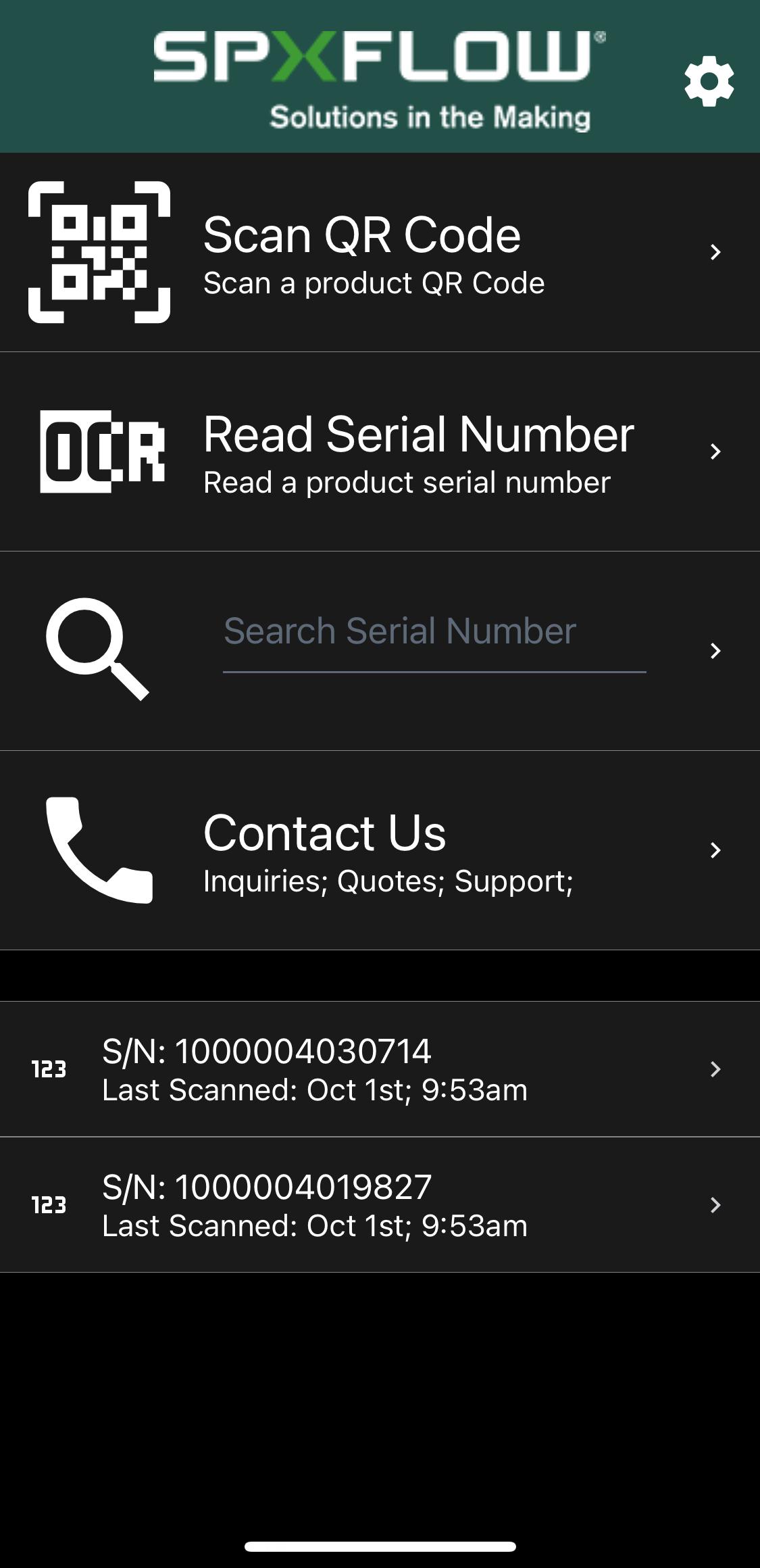Open the settings gear icon
This screenshot has height=1568, width=760.
709,81
